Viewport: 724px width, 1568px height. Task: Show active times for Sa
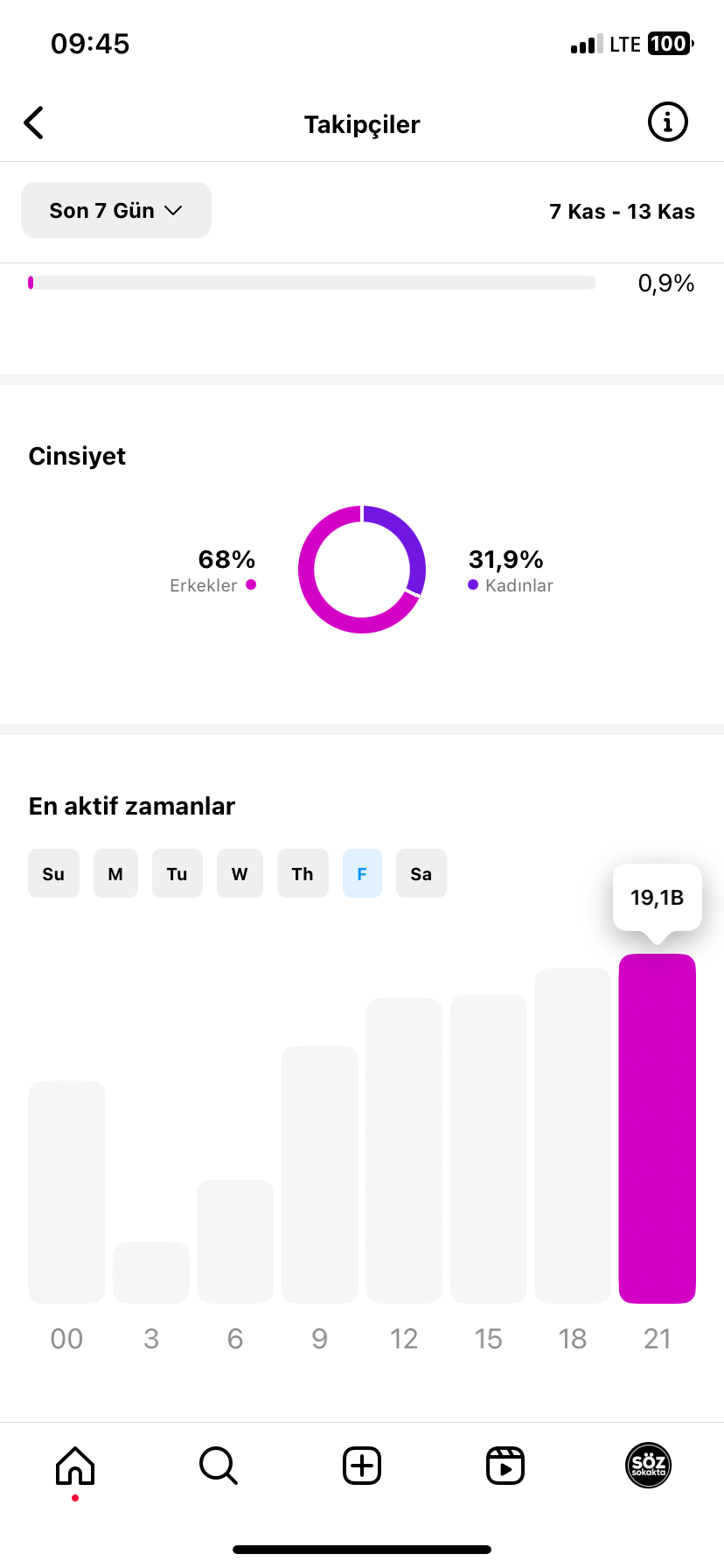421,873
